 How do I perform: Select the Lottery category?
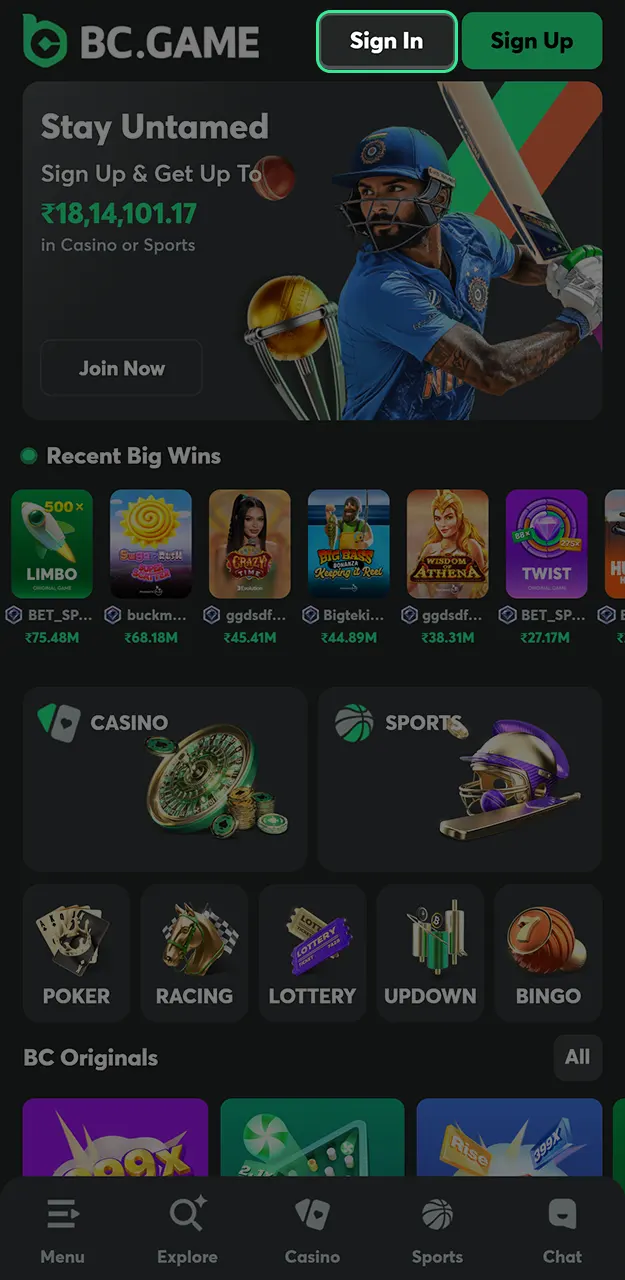[312, 951]
